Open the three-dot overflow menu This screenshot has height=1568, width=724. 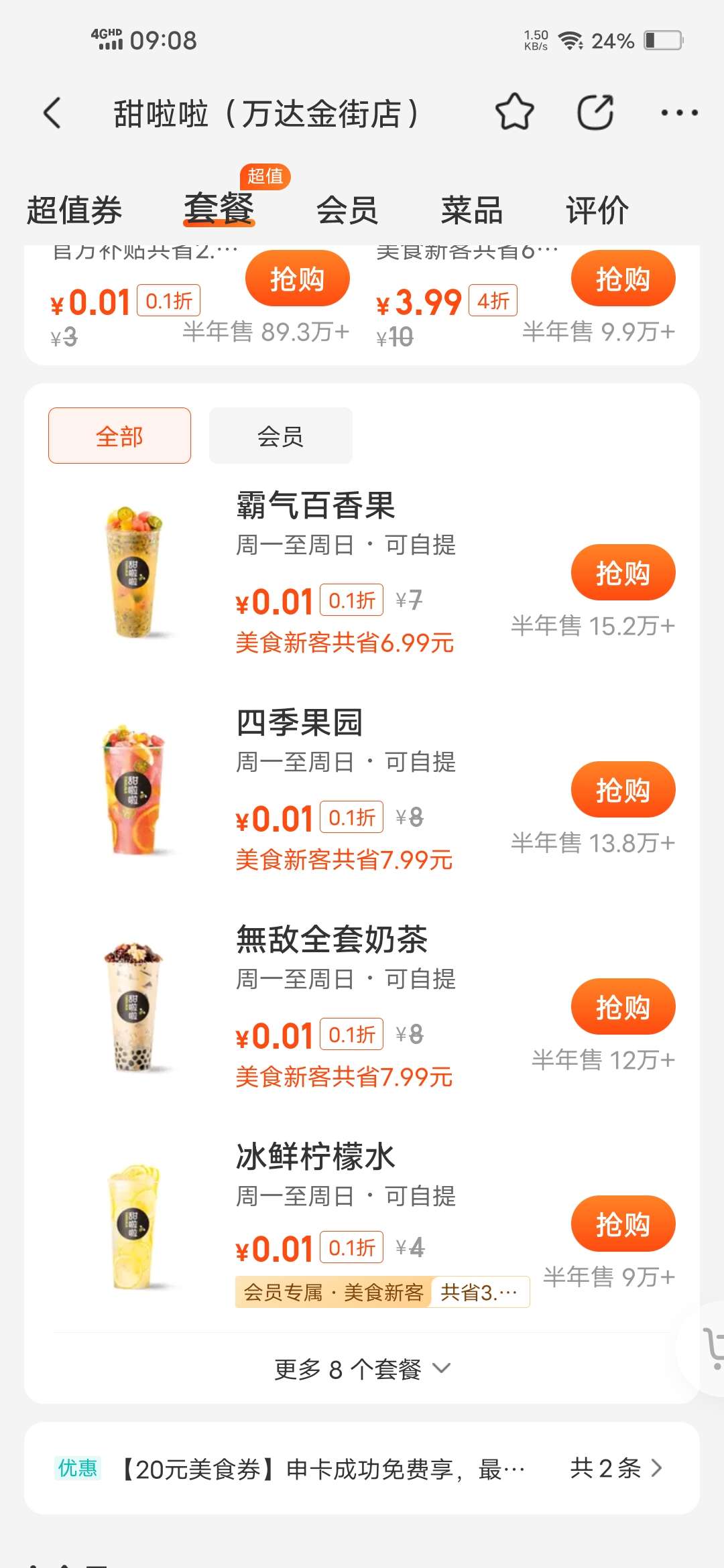(679, 113)
